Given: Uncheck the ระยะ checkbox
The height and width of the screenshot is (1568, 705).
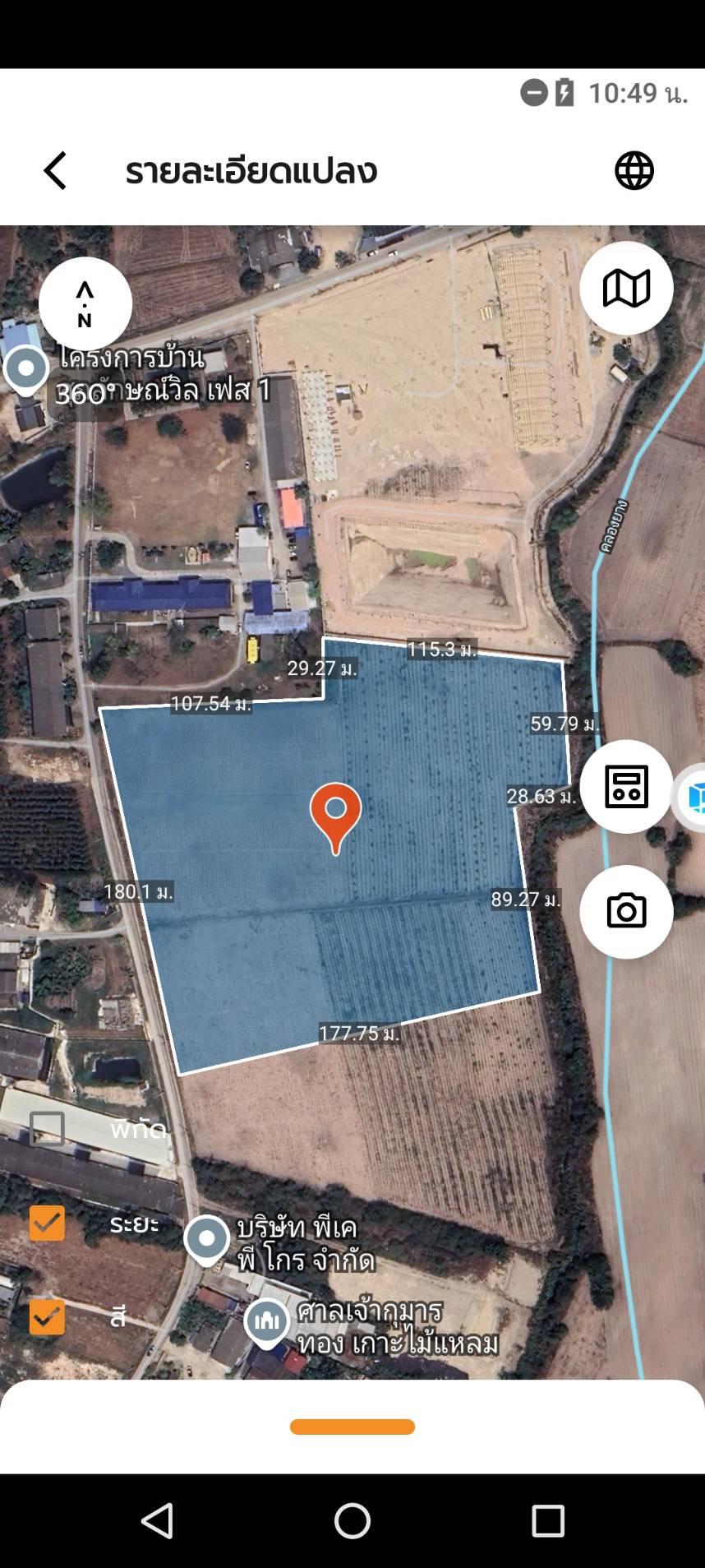Looking at the screenshot, I should (x=47, y=1223).
